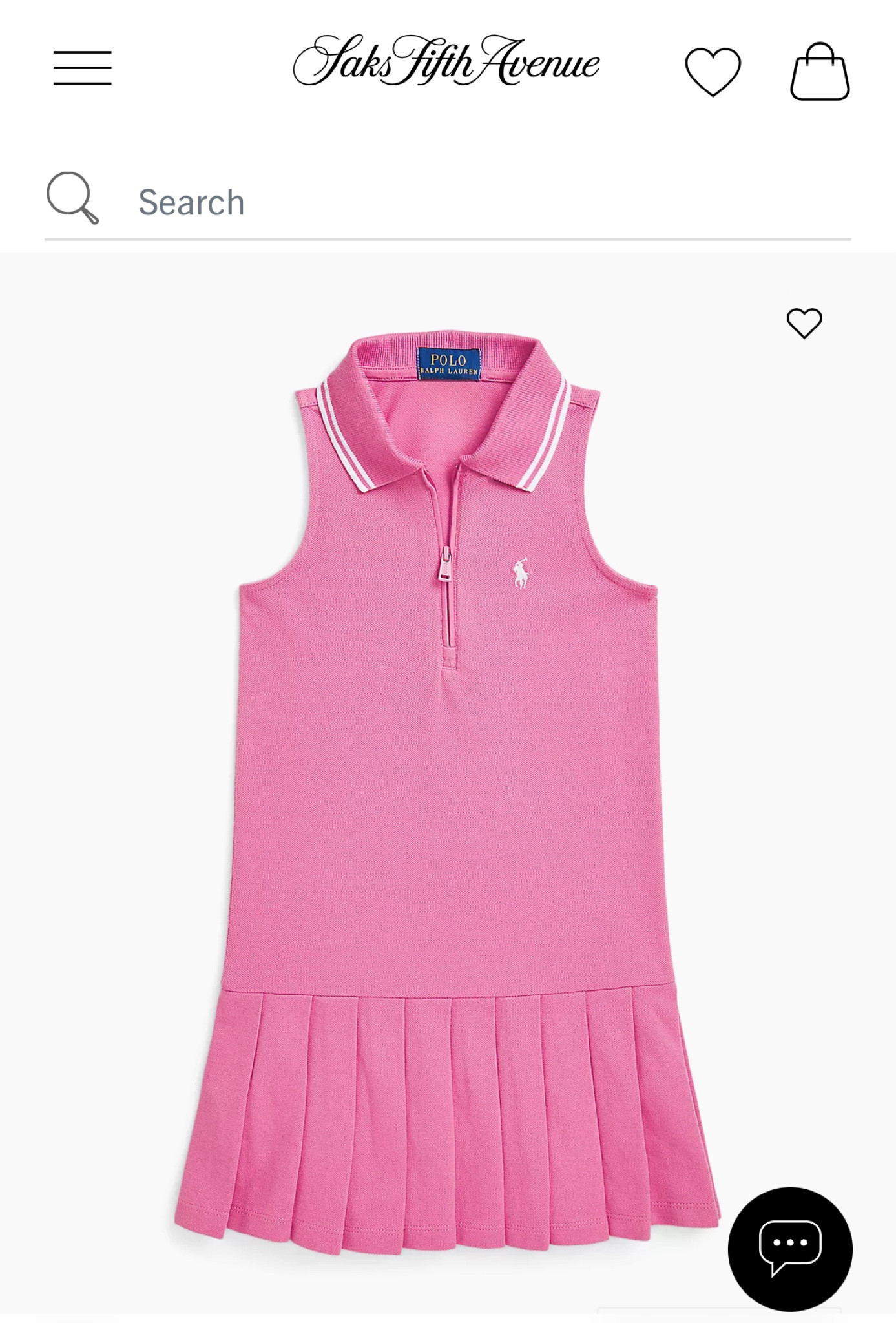Expand the main navigation from the hamburger
The height and width of the screenshot is (1323, 896).
[81, 67]
